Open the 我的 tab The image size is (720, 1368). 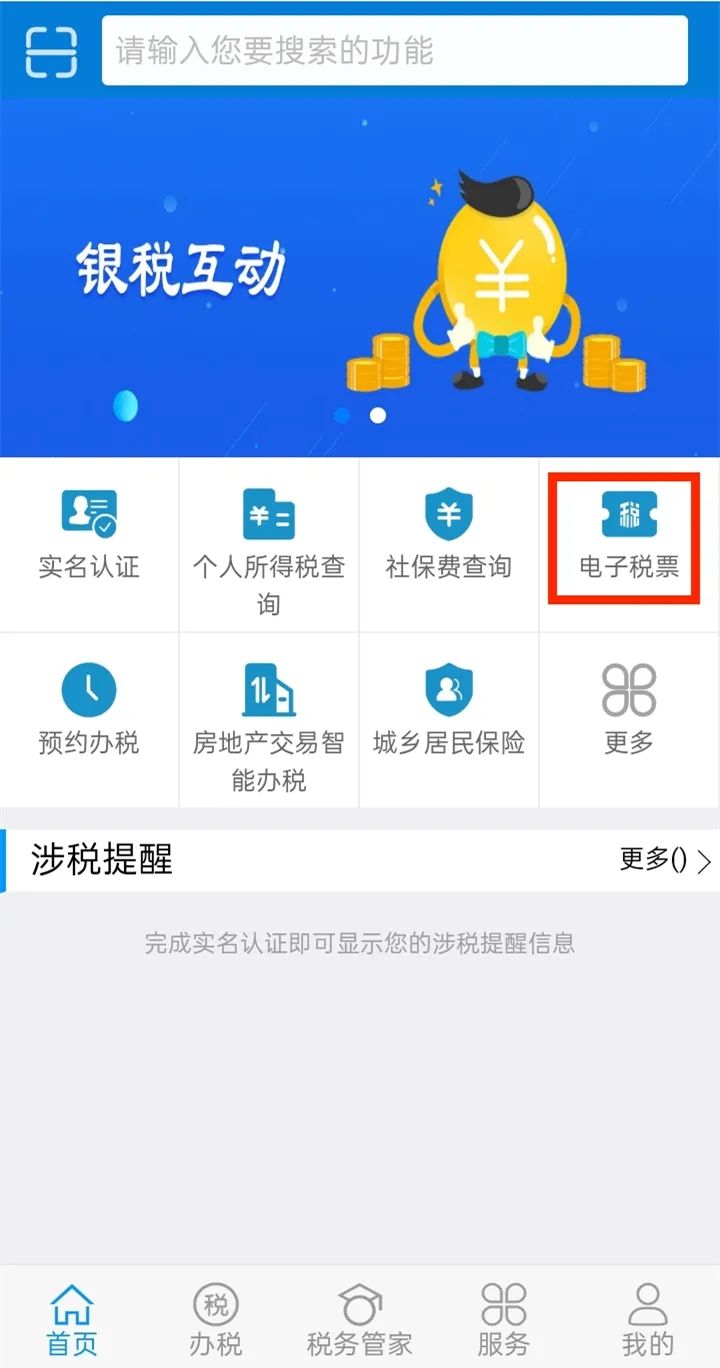click(648, 1319)
